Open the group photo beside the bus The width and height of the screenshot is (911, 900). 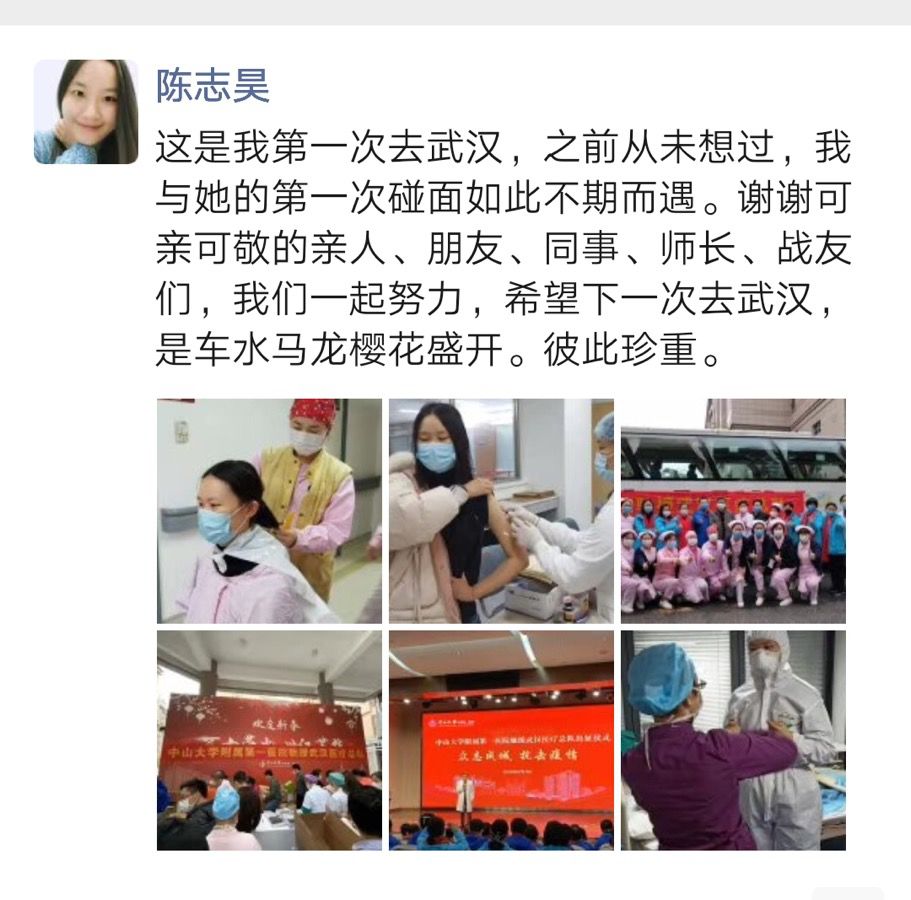(x=733, y=511)
